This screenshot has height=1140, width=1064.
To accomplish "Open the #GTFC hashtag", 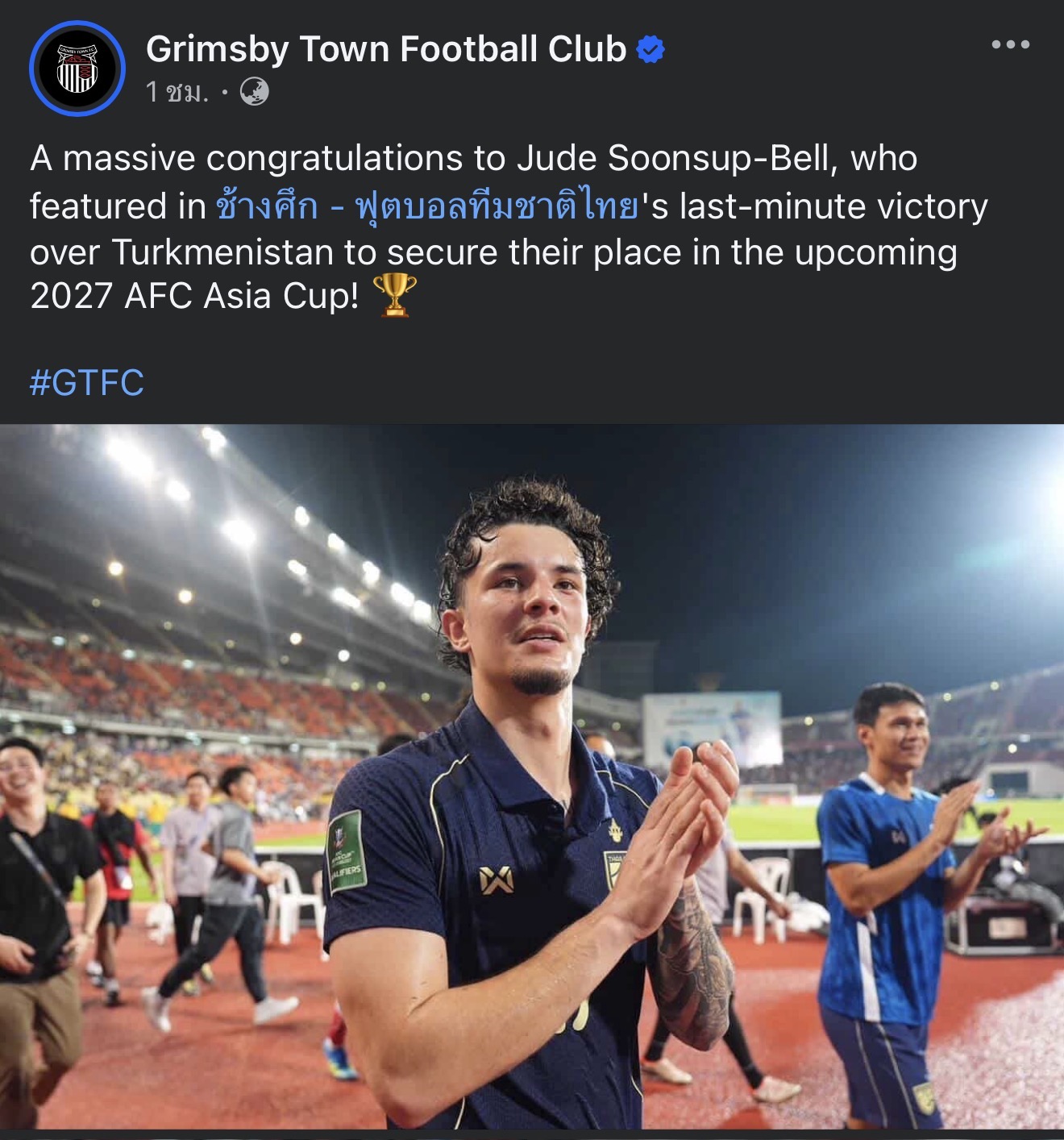I will point(87,383).
